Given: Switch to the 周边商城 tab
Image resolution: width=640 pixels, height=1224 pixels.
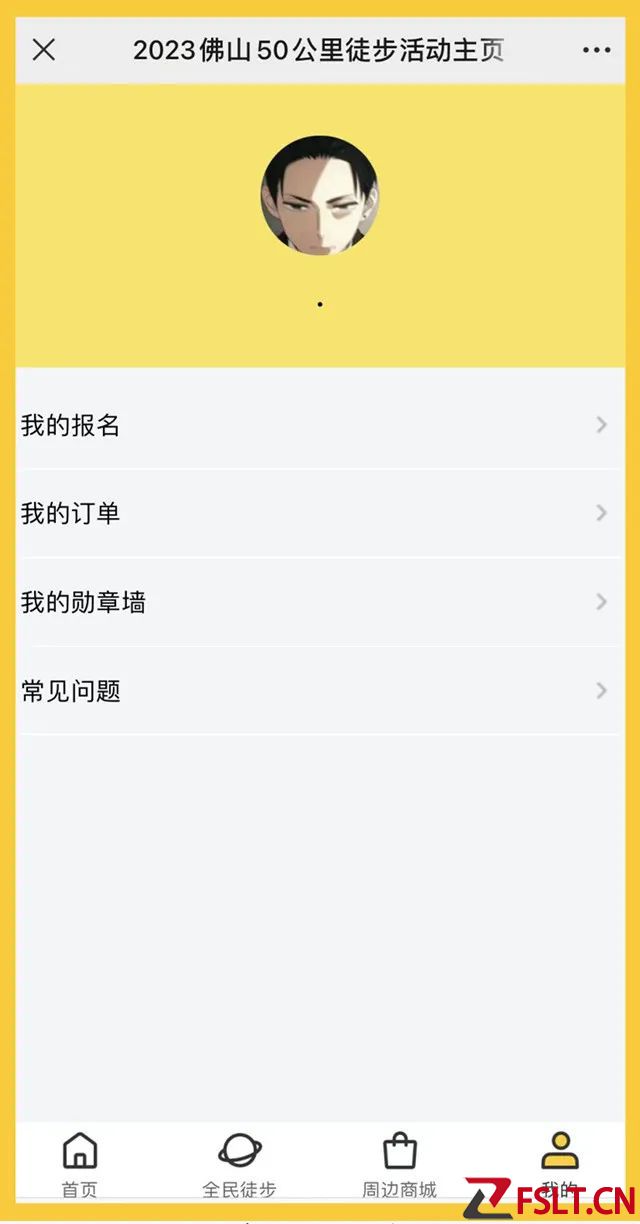Looking at the screenshot, I should [399, 1162].
